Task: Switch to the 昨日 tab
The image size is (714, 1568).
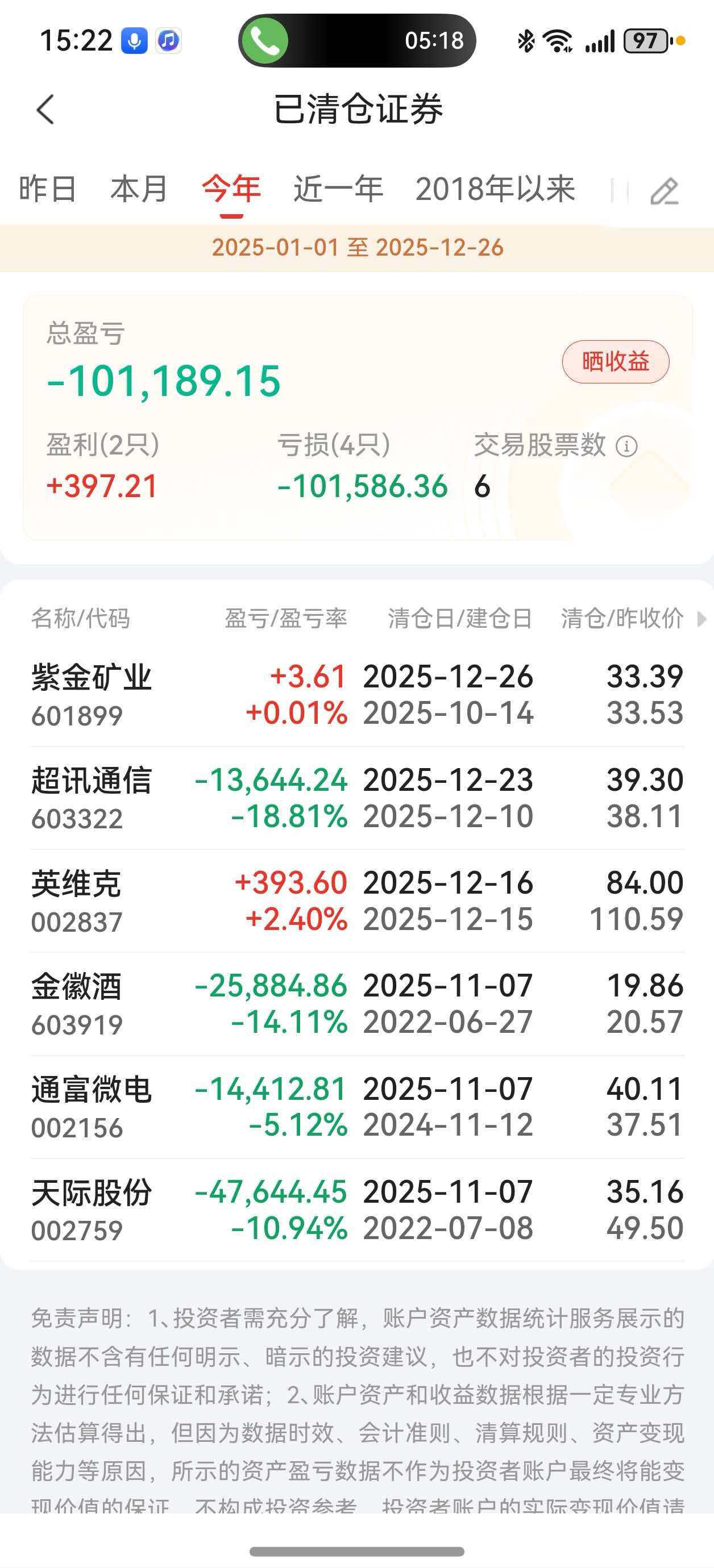Action: tap(48, 189)
